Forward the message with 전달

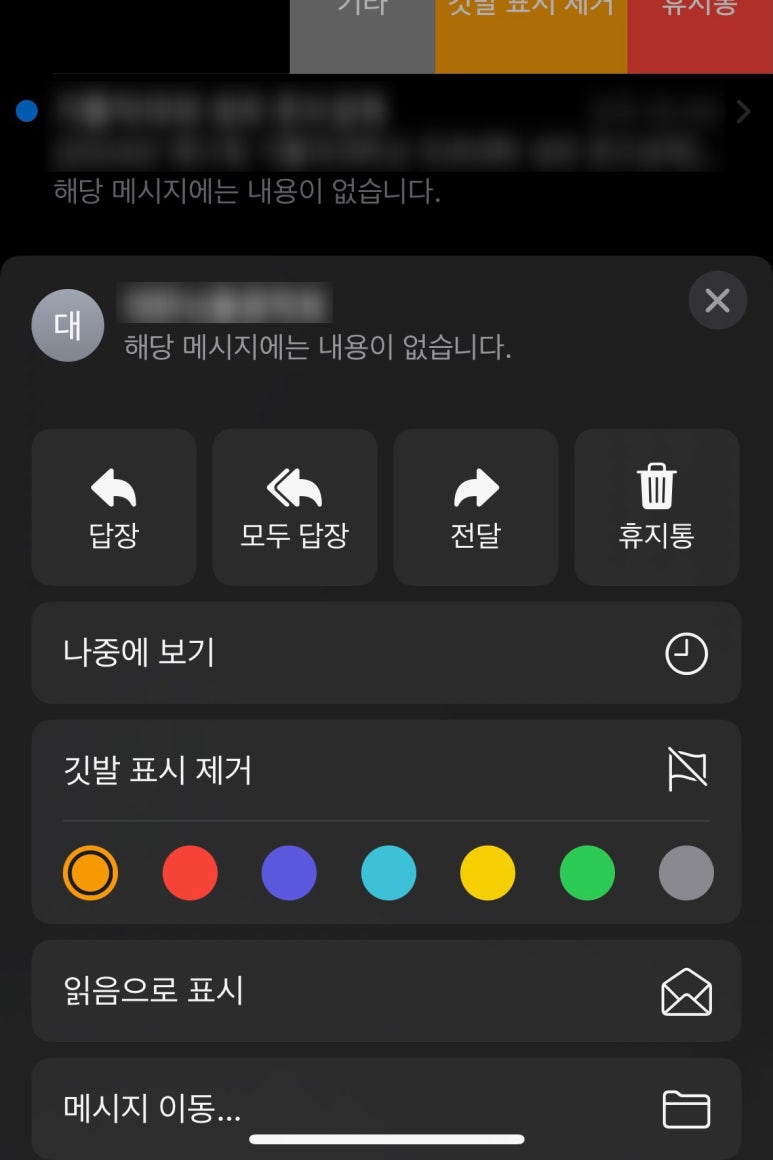[475, 507]
